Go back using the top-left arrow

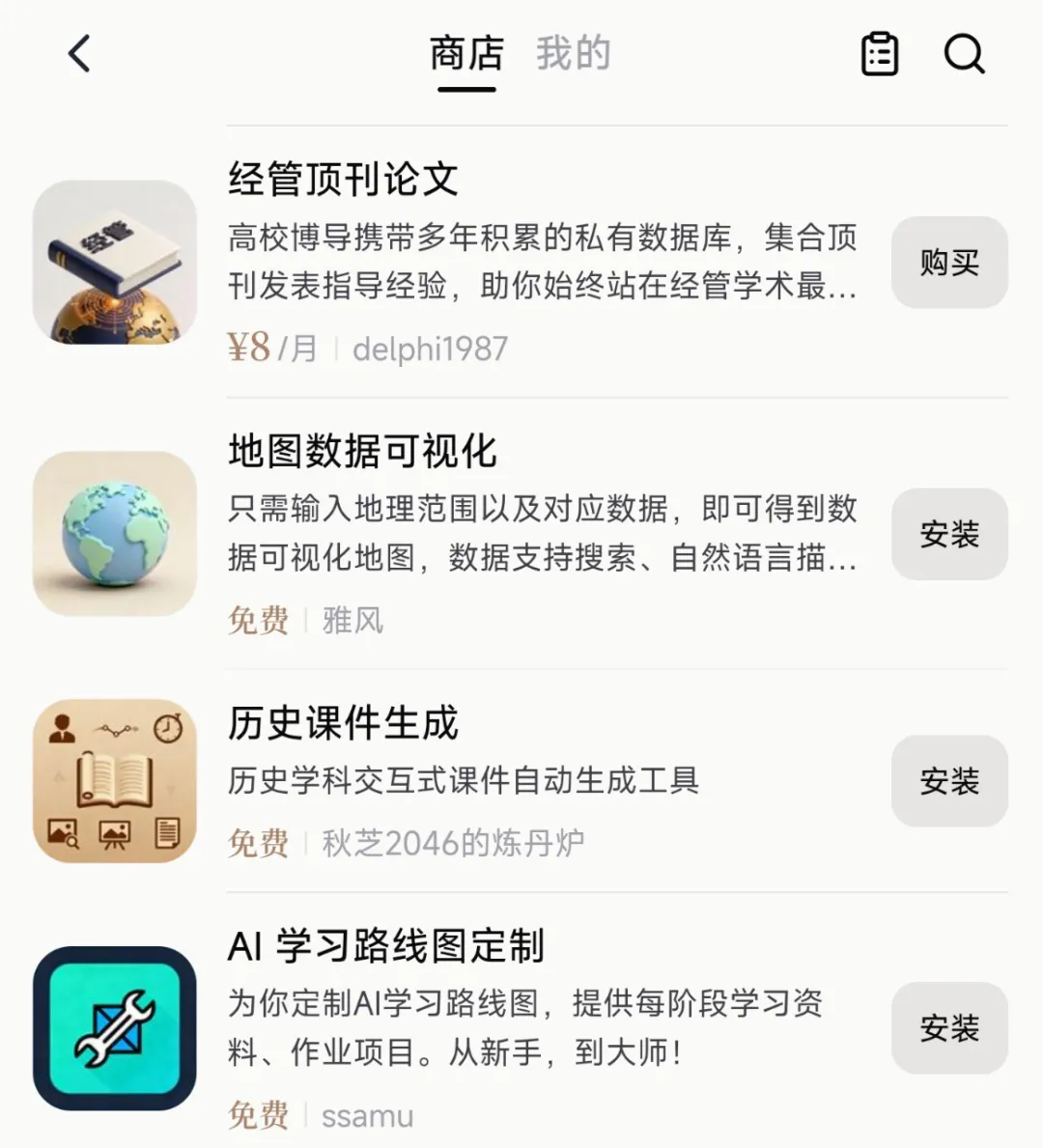click(x=79, y=54)
